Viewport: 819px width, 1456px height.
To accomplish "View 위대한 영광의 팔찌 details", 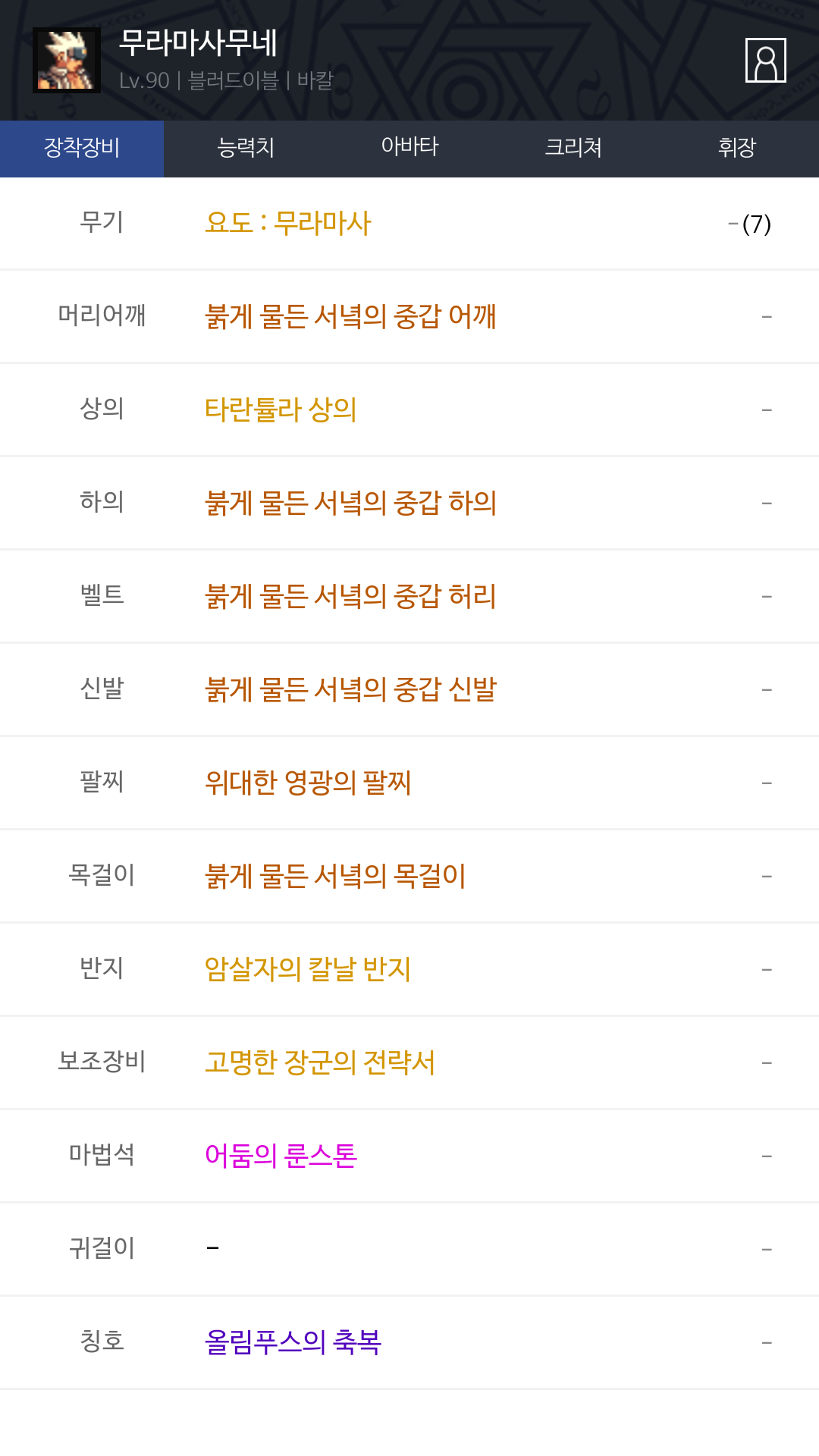I will [x=308, y=783].
